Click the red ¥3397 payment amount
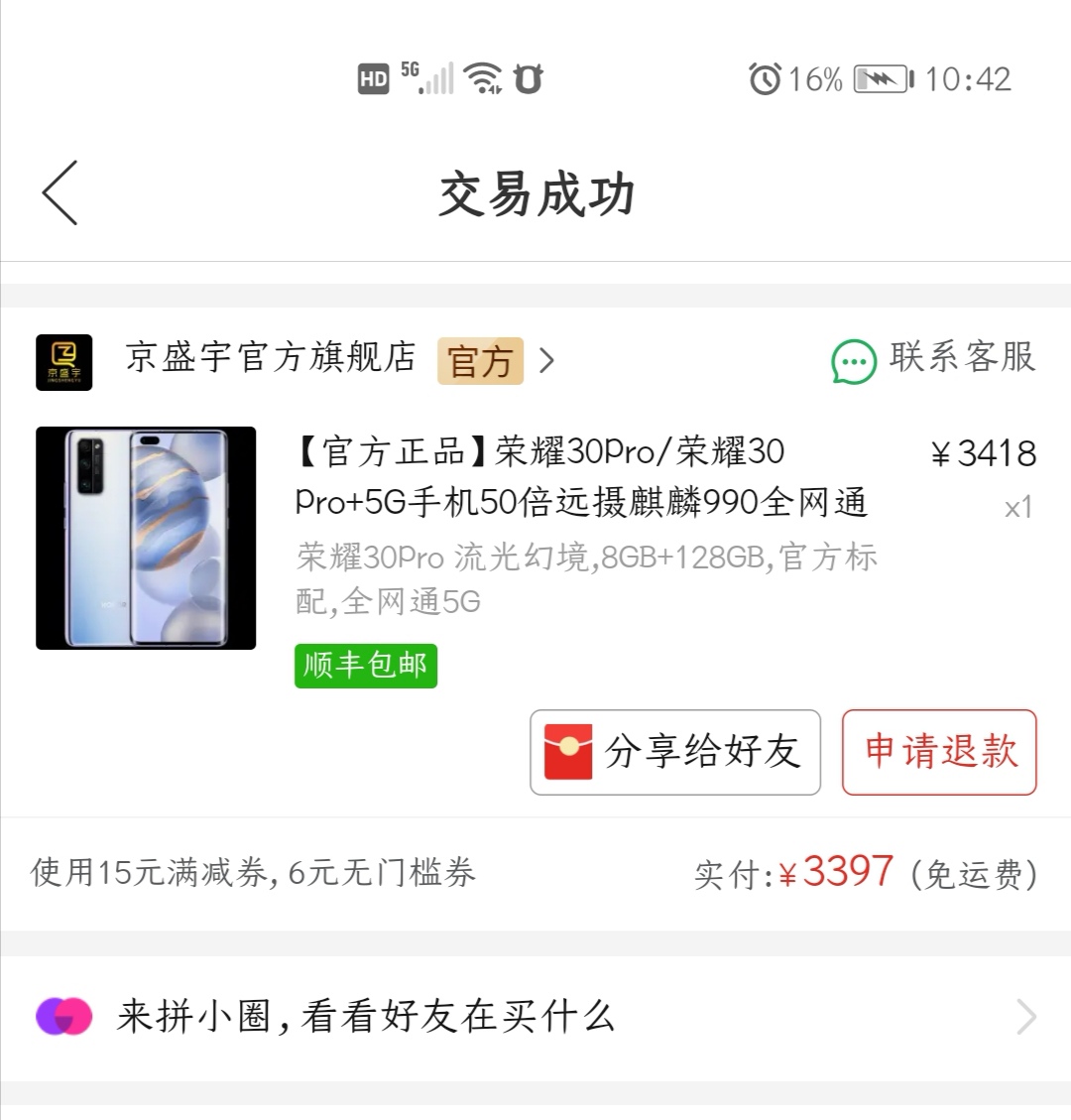Viewport: 1071px width, 1120px height. point(844,872)
